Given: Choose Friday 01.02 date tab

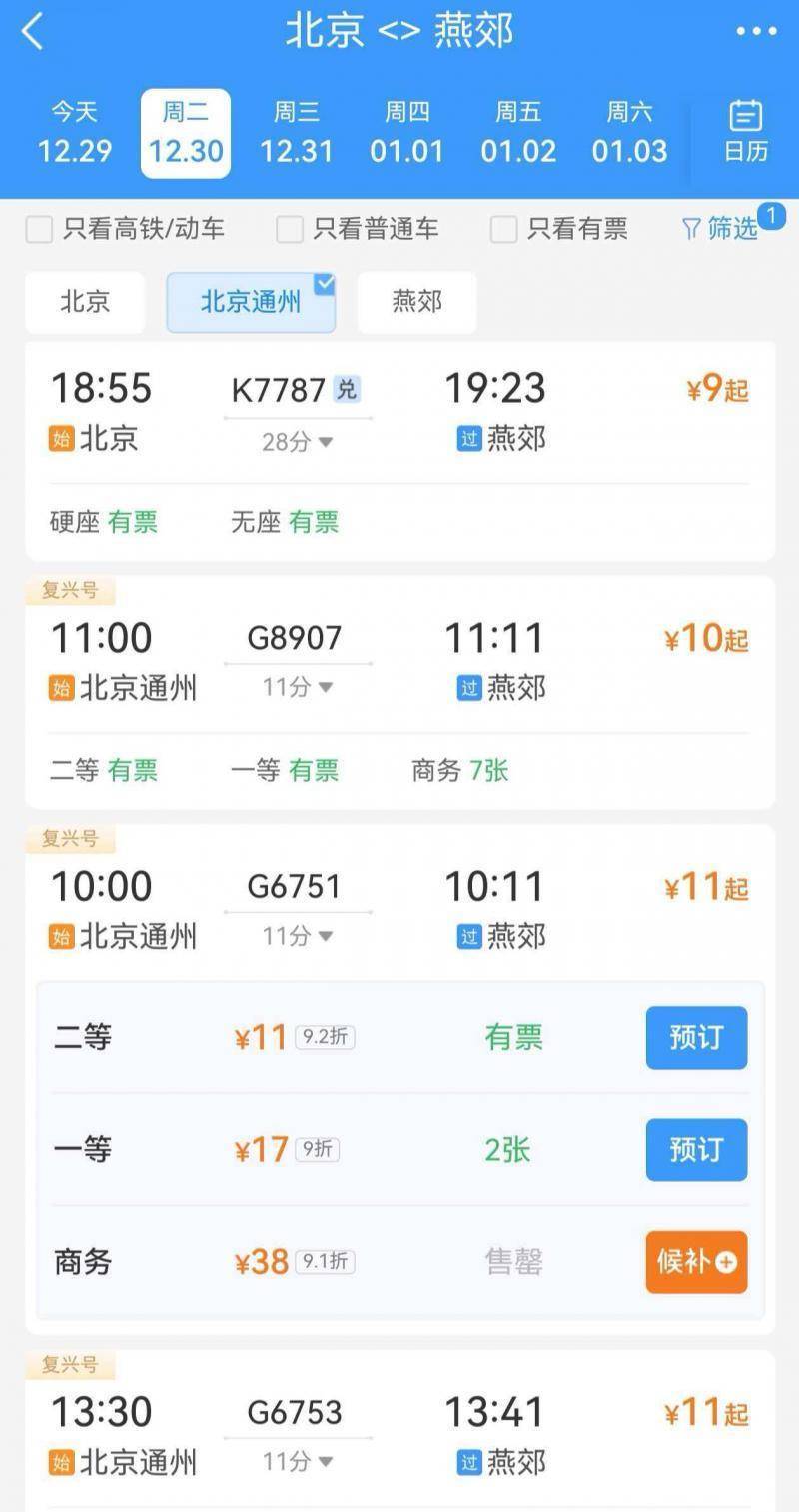Looking at the screenshot, I should (x=518, y=133).
